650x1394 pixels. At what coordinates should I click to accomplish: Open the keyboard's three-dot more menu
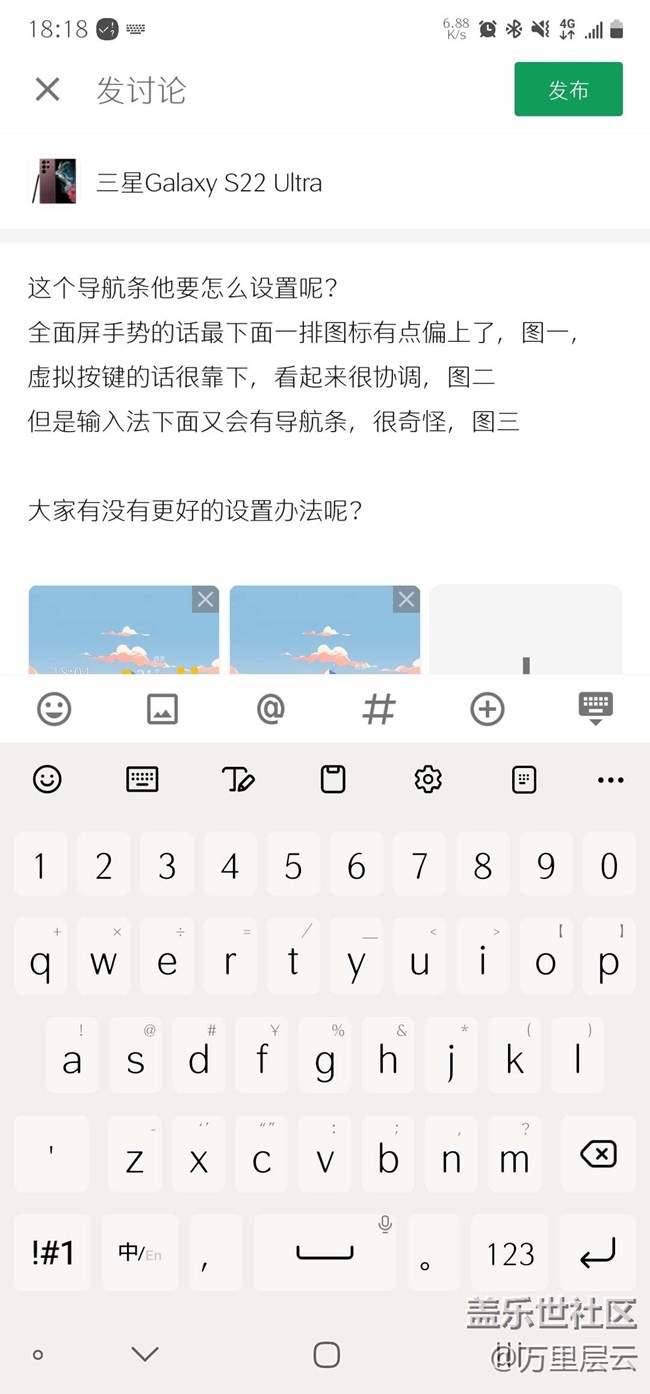[x=610, y=780]
